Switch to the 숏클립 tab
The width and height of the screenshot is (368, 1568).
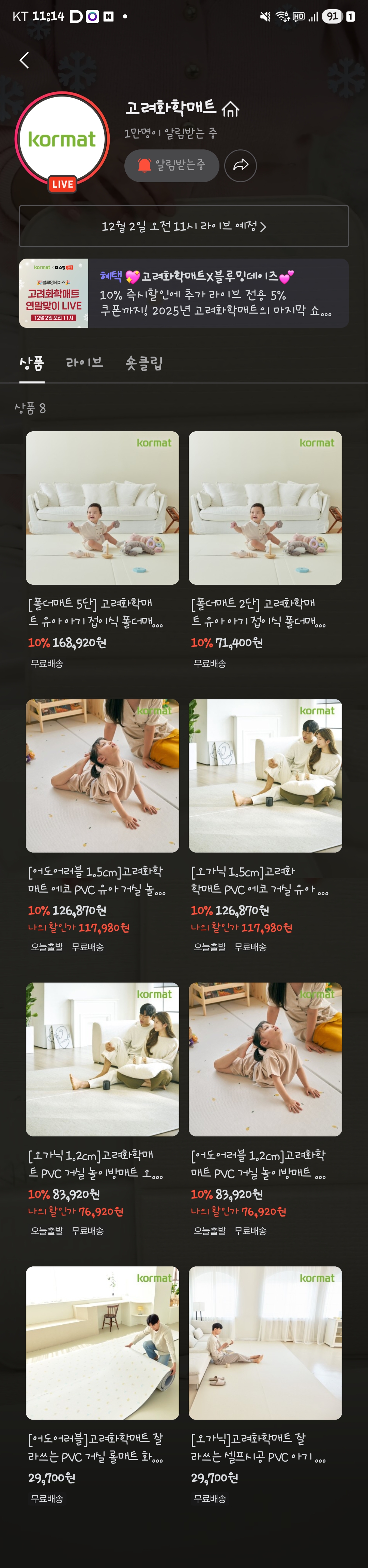(144, 363)
